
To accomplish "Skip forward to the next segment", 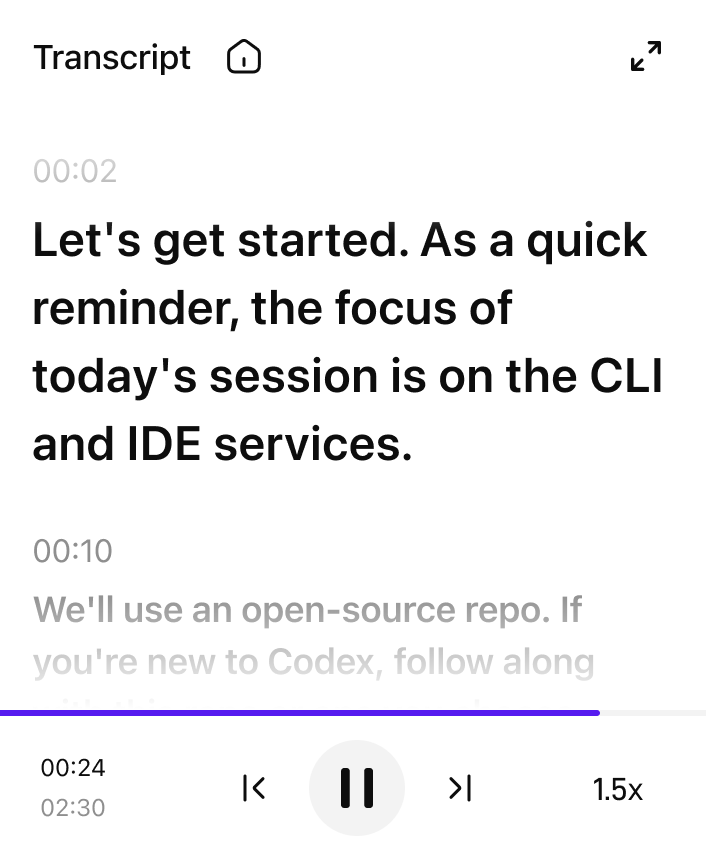I will tap(459, 788).
